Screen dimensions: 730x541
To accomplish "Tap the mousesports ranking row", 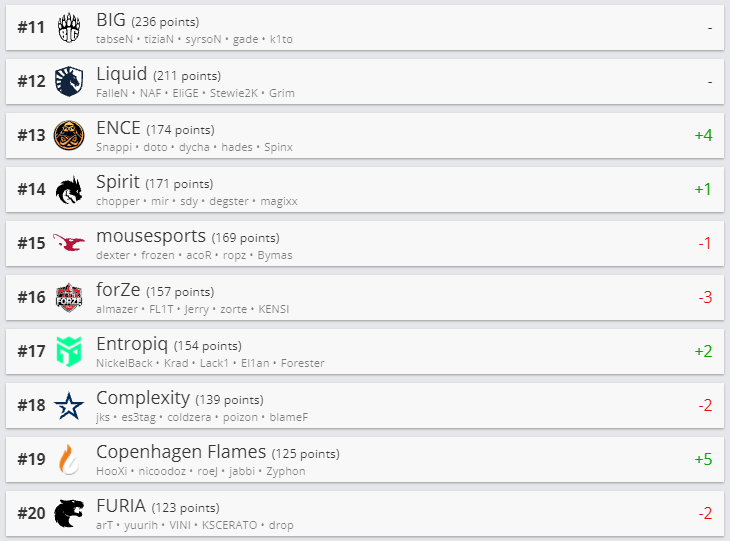I will coord(364,244).
